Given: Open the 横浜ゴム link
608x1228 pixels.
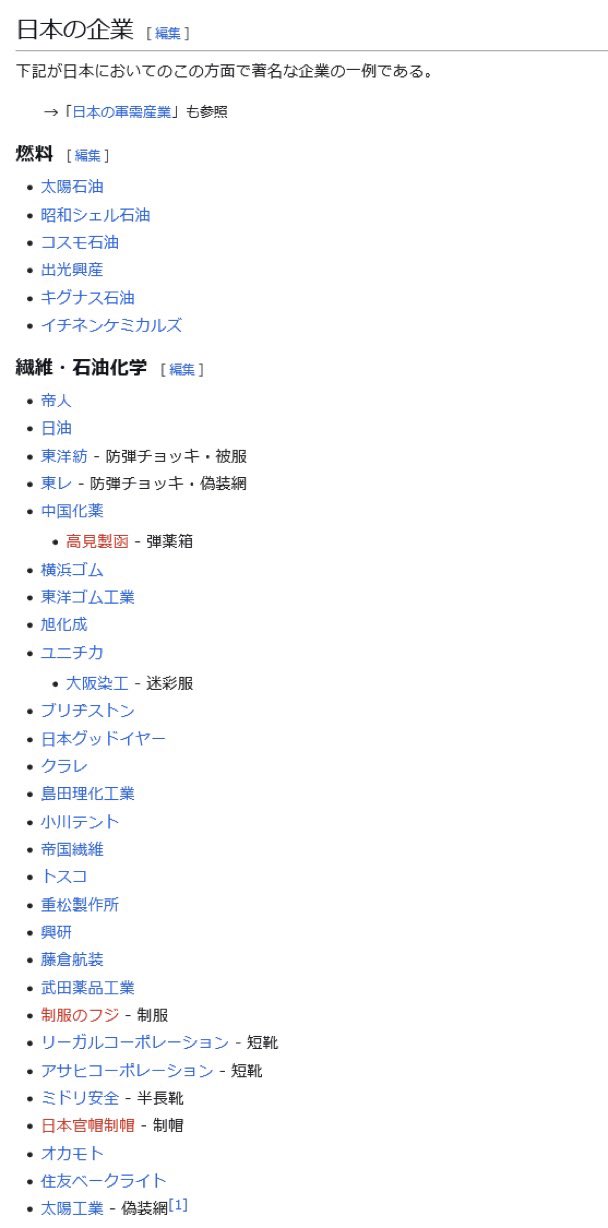Looking at the screenshot, I should [x=72, y=569].
